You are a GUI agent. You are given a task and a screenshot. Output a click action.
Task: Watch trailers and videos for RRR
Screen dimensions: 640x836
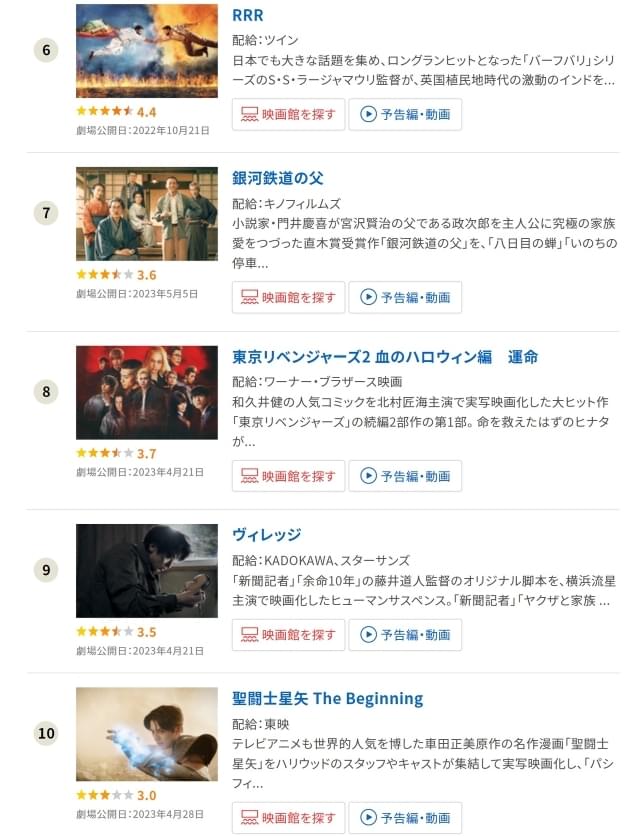[405, 114]
